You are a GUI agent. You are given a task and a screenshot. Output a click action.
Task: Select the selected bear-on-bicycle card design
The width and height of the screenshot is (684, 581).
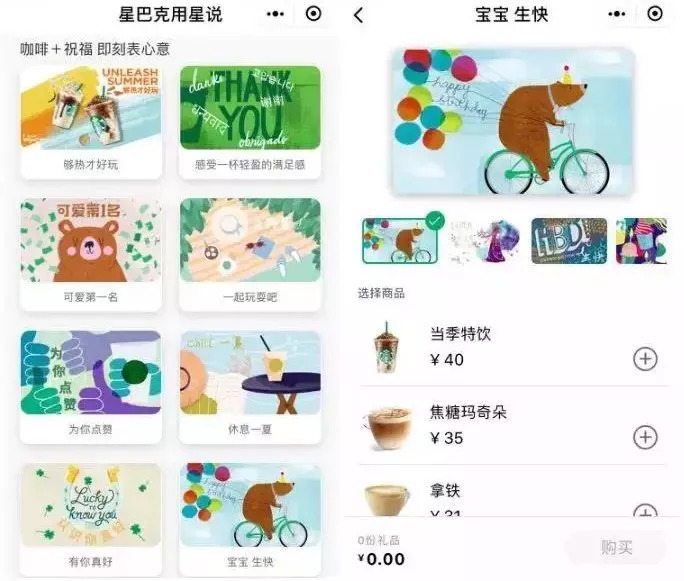[x=399, y=241]
